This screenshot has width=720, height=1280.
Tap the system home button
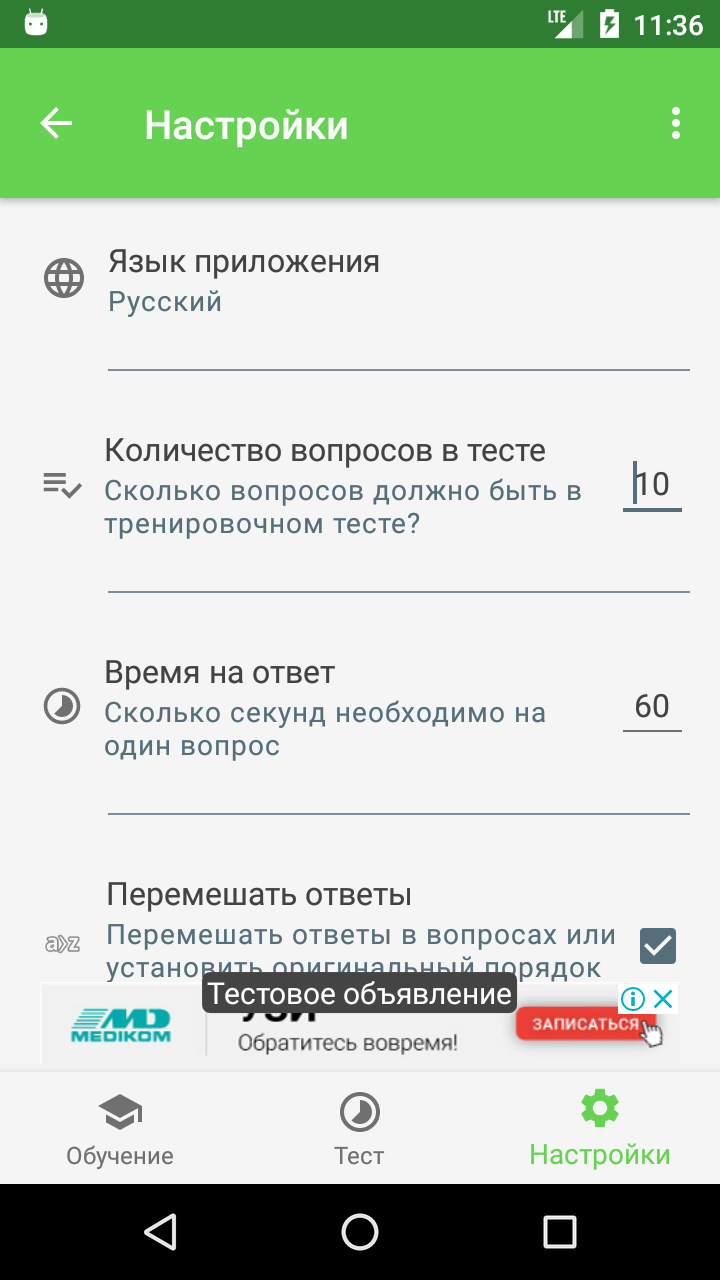[x=360, y=1232]
